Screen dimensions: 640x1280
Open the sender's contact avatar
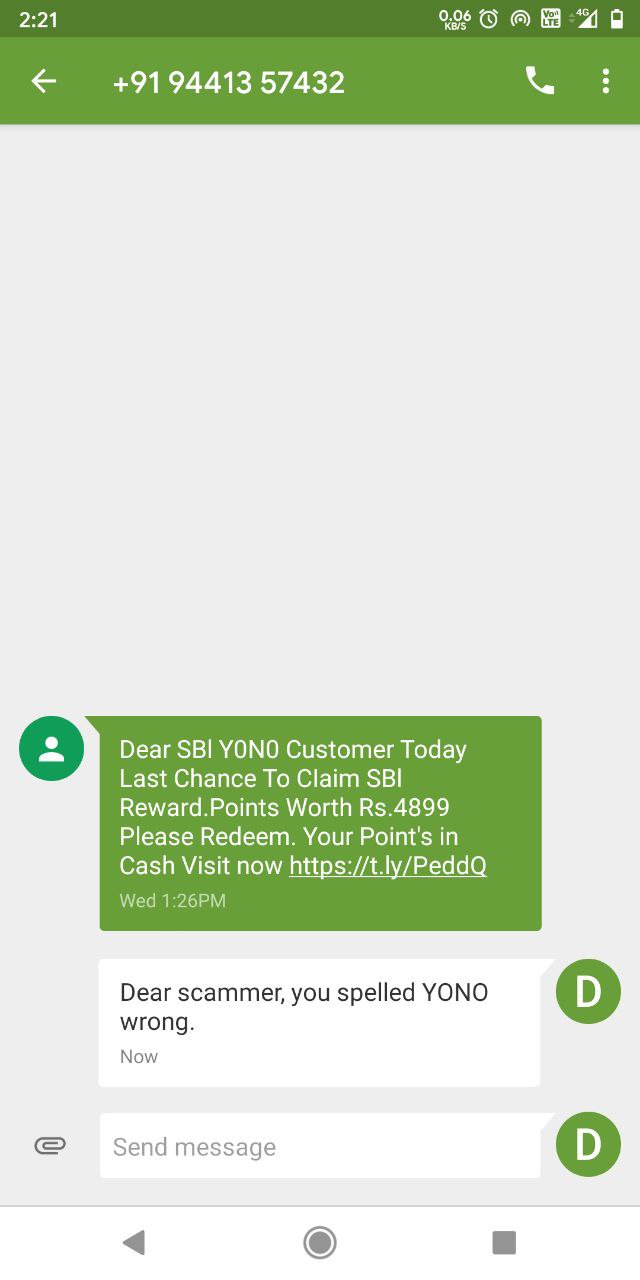coord(52,749)
